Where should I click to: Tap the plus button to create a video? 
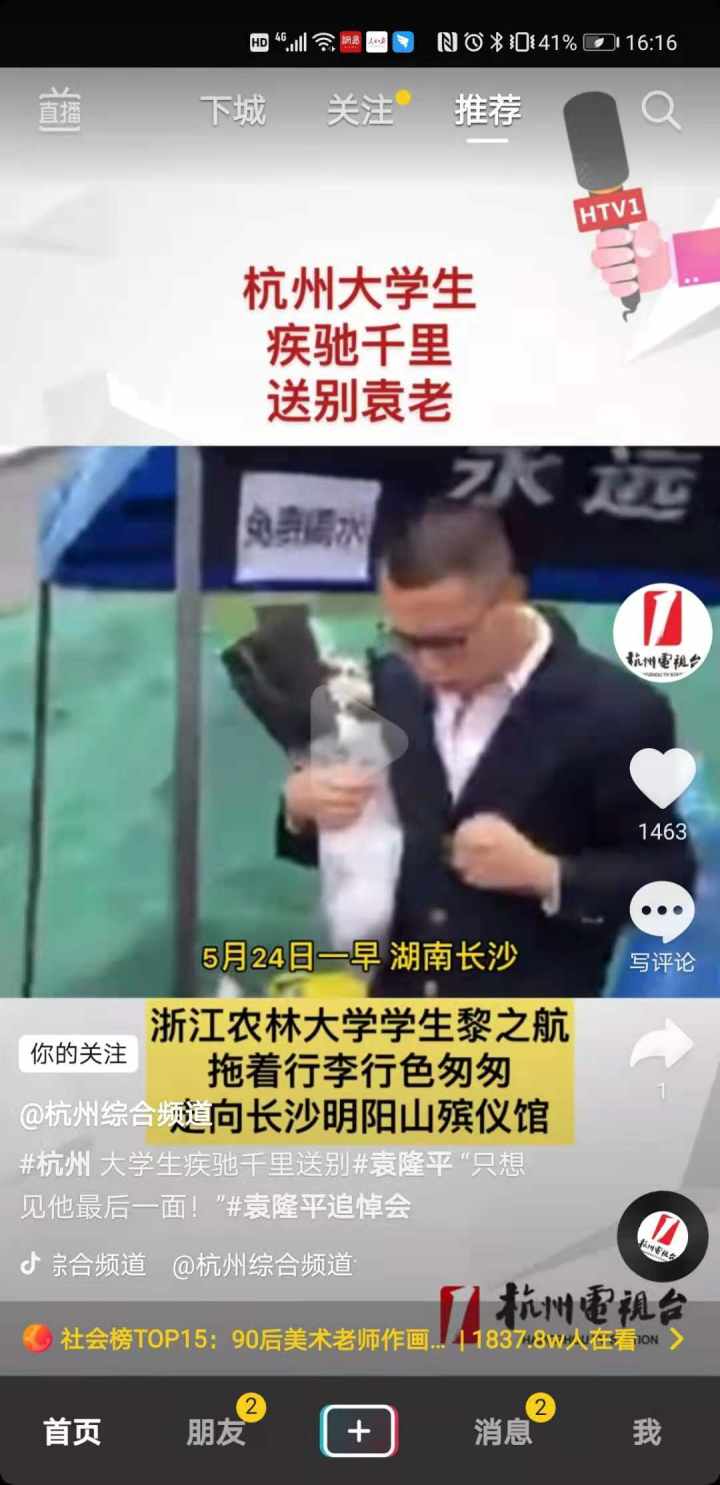[359, 1432]
